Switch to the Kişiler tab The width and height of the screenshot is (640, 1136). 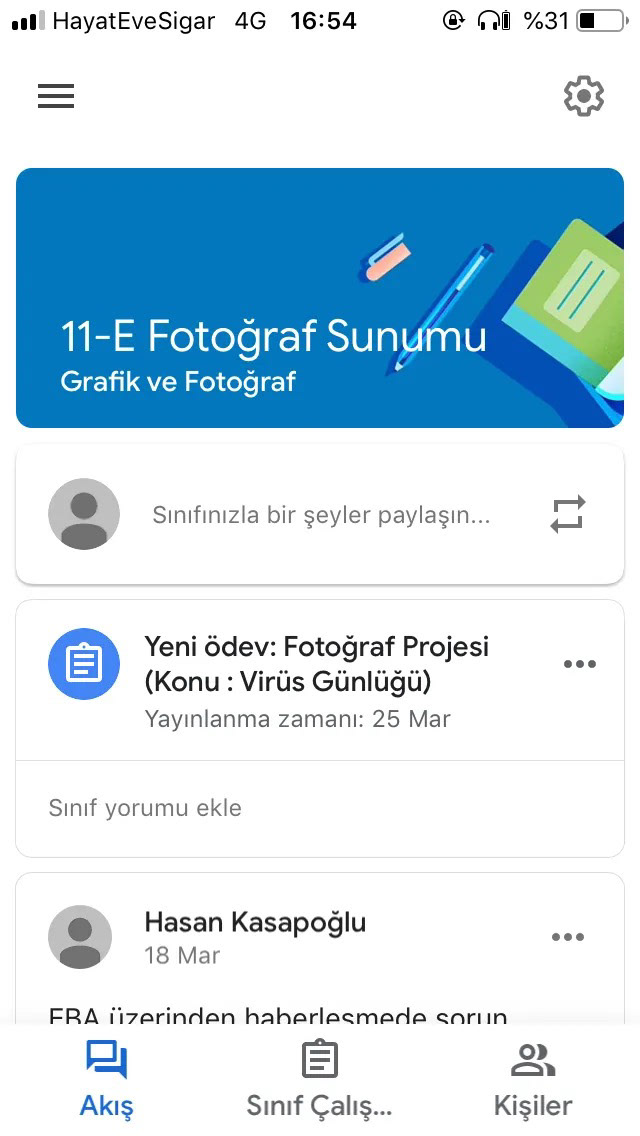[533, 1080]
